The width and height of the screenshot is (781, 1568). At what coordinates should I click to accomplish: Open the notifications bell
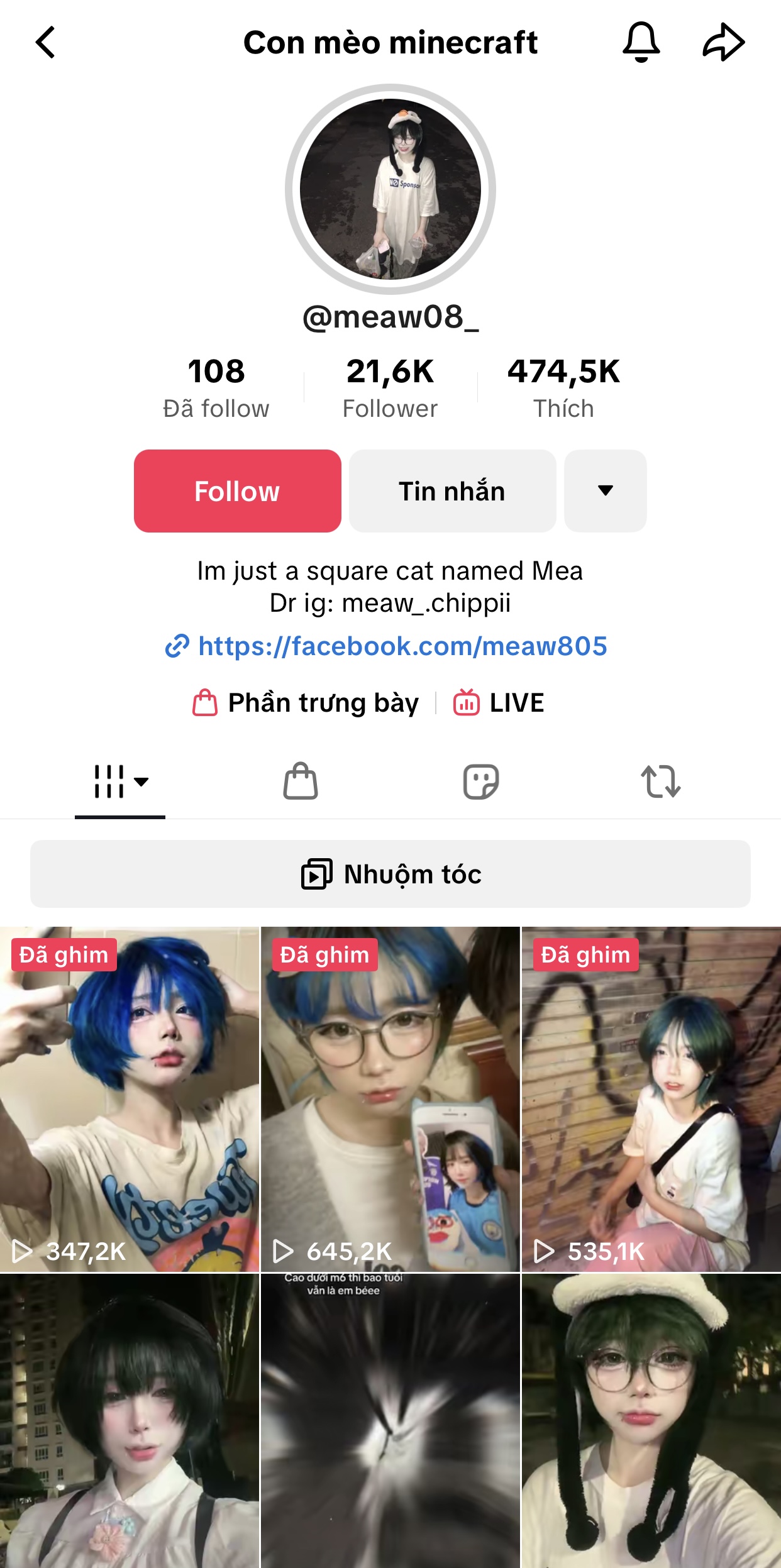[641, 43]
